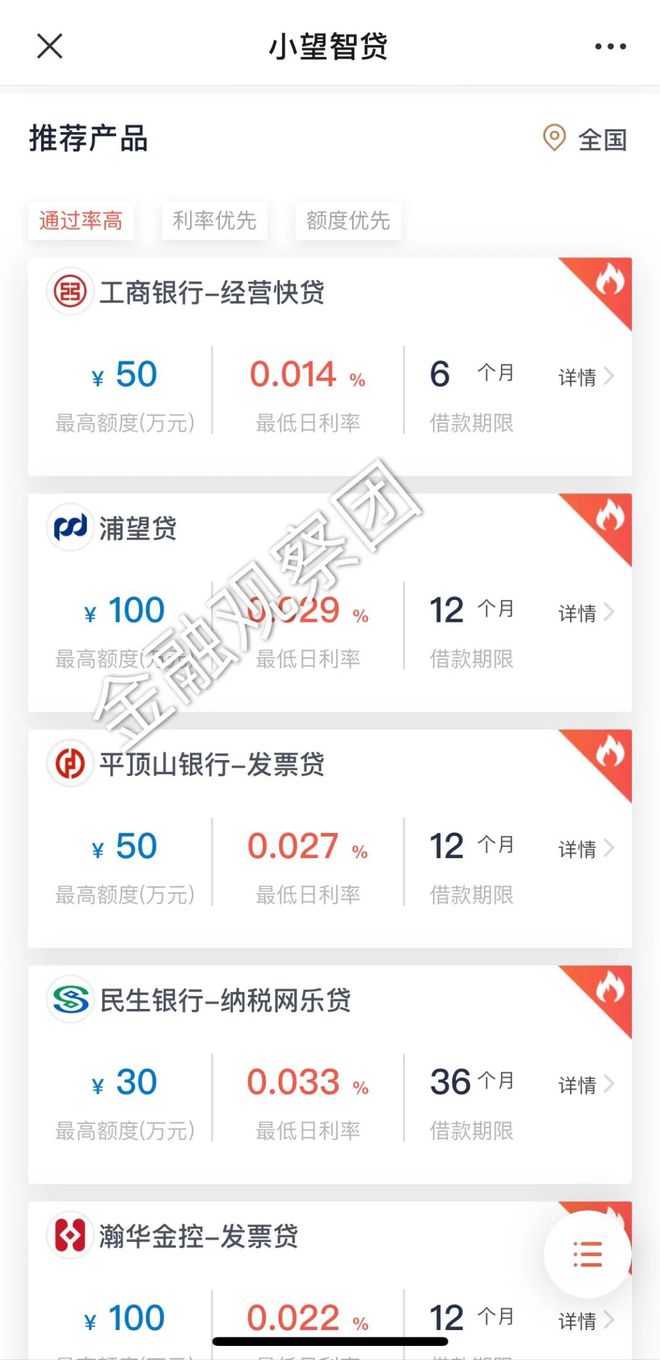660x1360 pixels.
Task: Open the 工商银行-经营快贷 product card
Action: click(x=212, y=293)
